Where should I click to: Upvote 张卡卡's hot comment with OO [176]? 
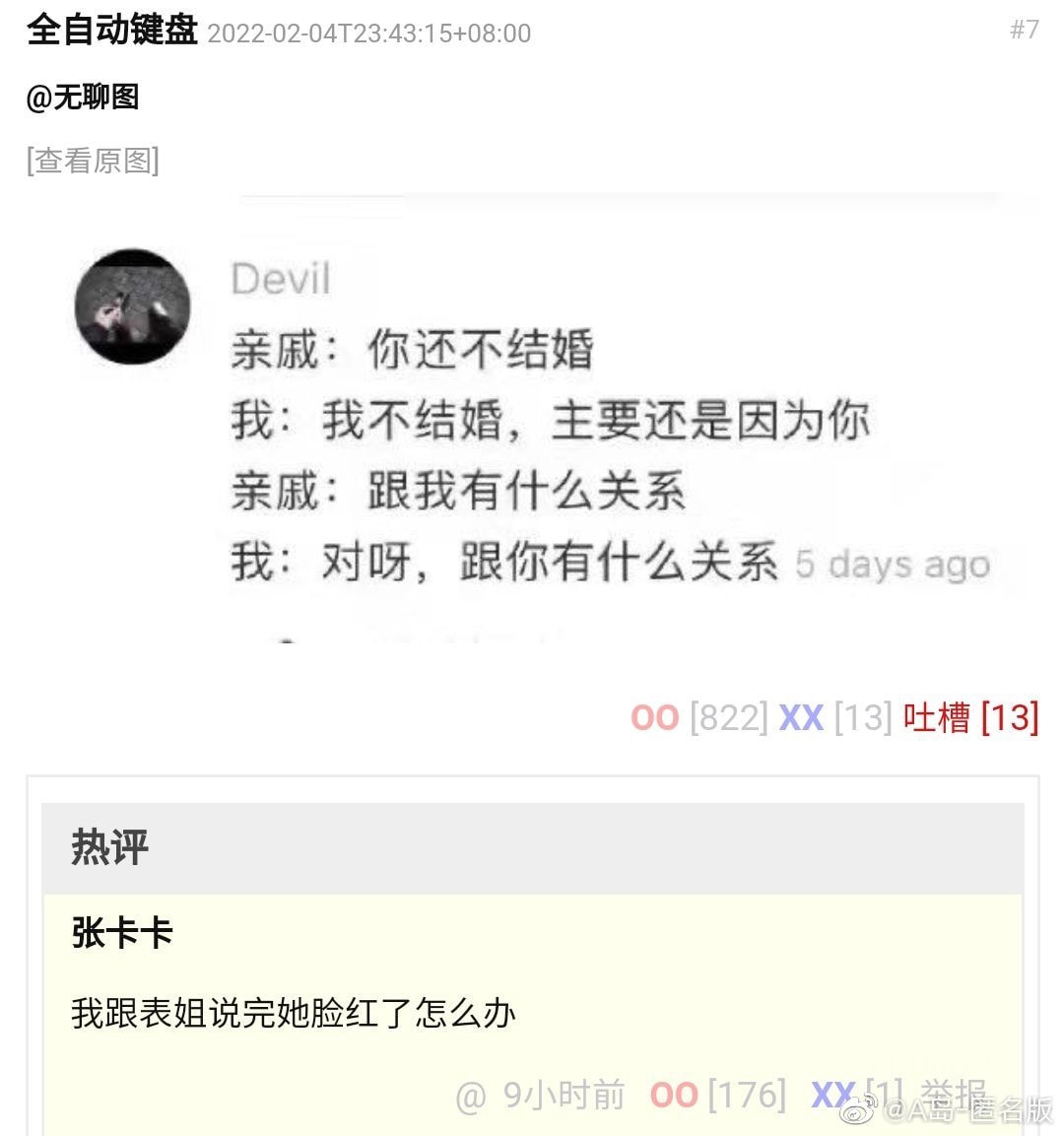(x=675, y=1094)
